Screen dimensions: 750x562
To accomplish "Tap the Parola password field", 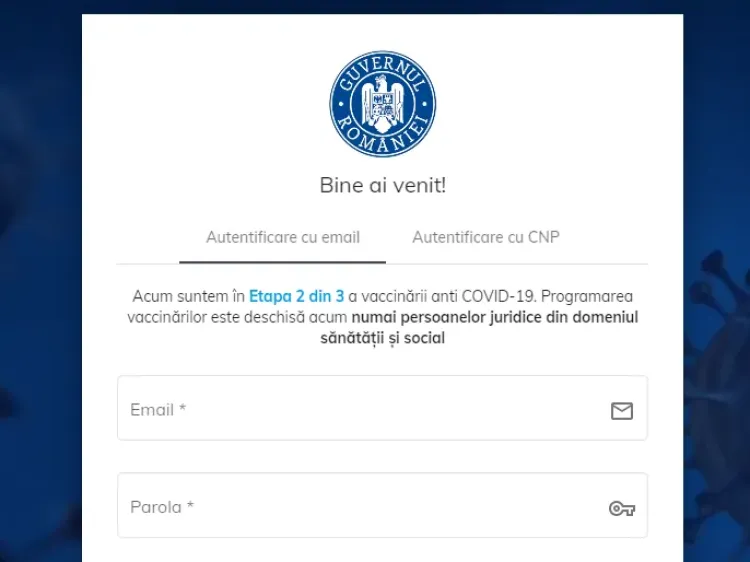I will pyautogui.click(x=360, y=507).
